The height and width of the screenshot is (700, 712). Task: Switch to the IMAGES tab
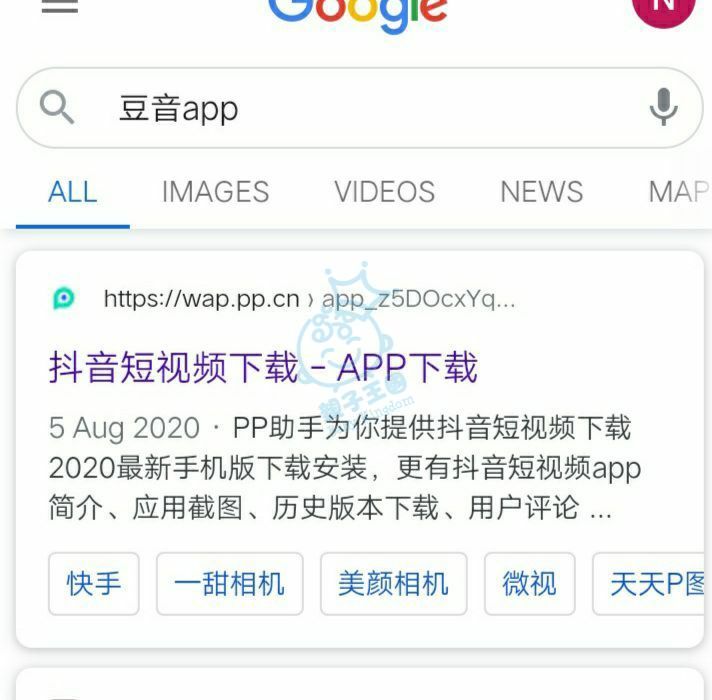pyautogui.click(x=215, y=192)
